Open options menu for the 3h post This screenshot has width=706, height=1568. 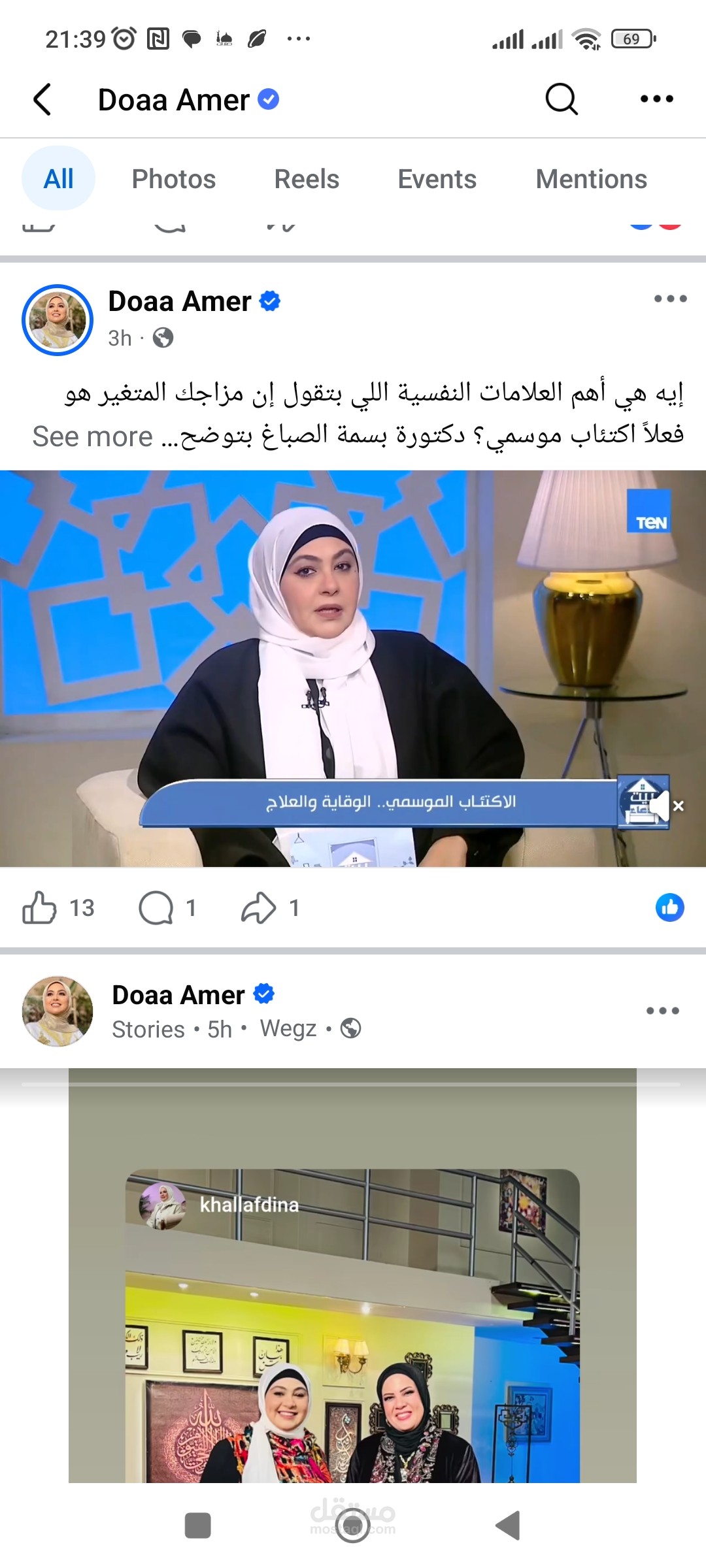point(670,299)
